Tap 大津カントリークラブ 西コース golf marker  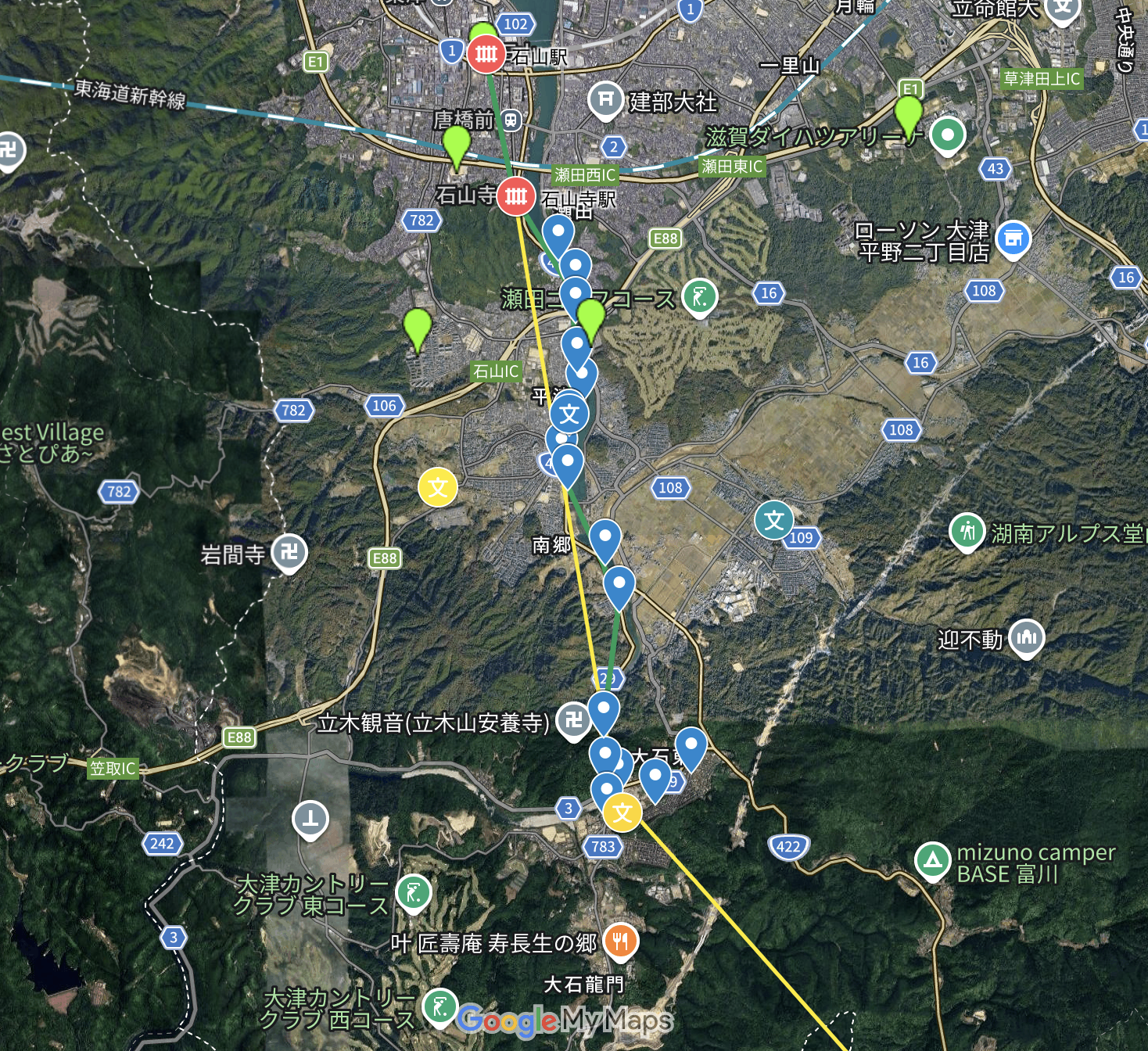(439, 1006)
